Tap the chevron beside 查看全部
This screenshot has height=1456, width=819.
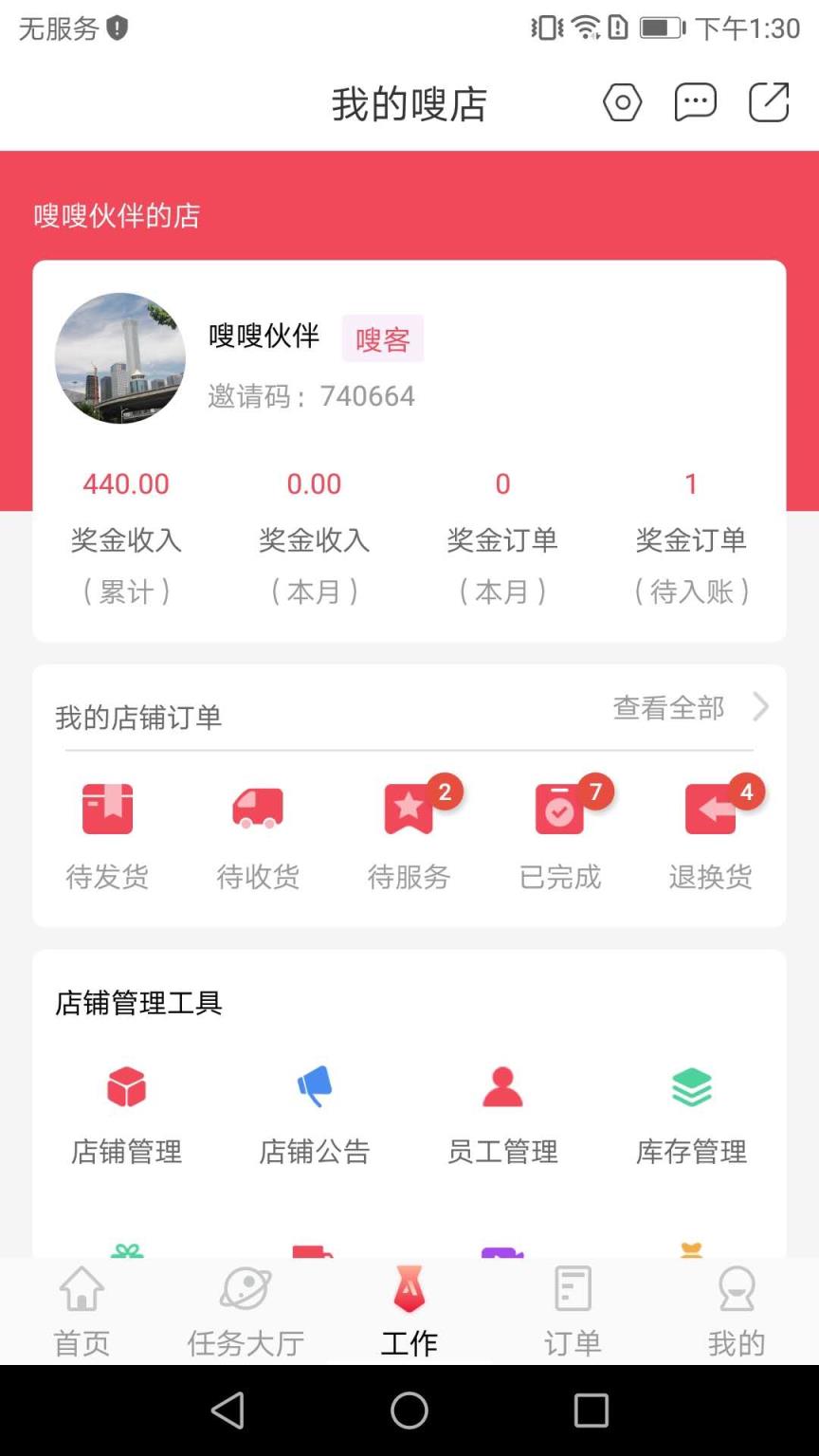(759, 707)
